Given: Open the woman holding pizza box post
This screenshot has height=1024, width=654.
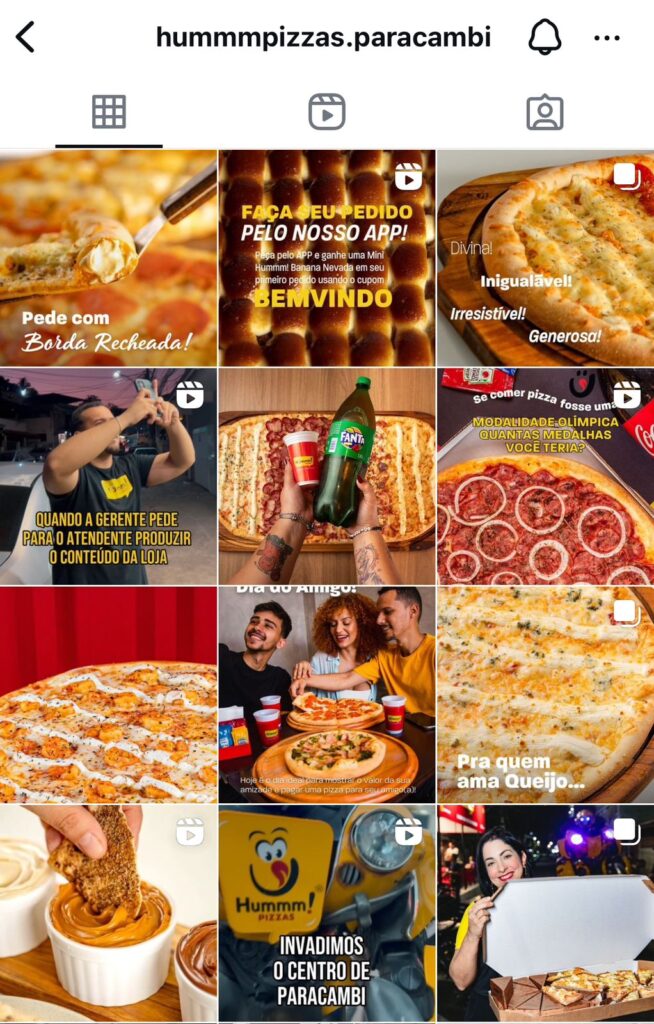Looking at the screenshot, I should click(x=545, y=912).
